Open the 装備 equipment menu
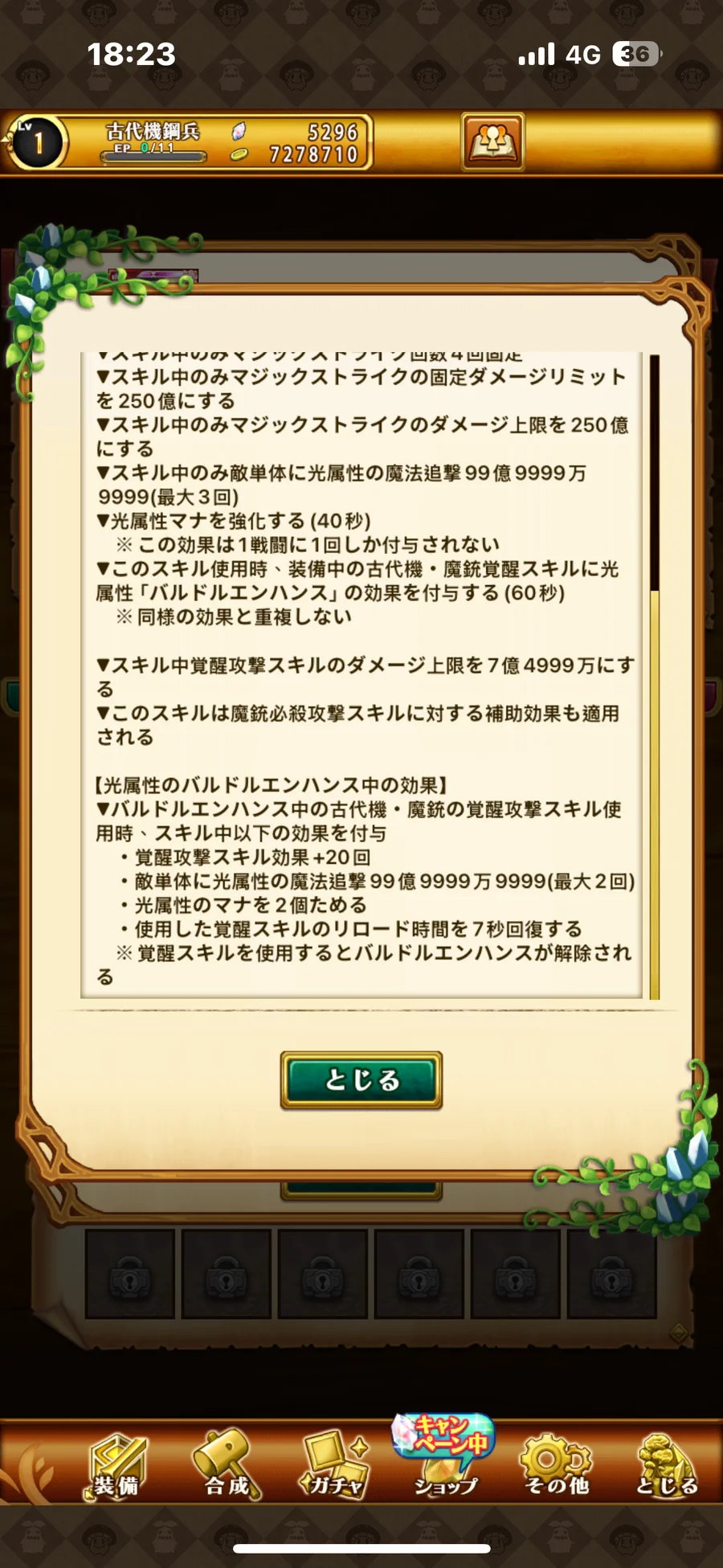This screenshot has height=1568, width=723. click(x=117, y=1466)
